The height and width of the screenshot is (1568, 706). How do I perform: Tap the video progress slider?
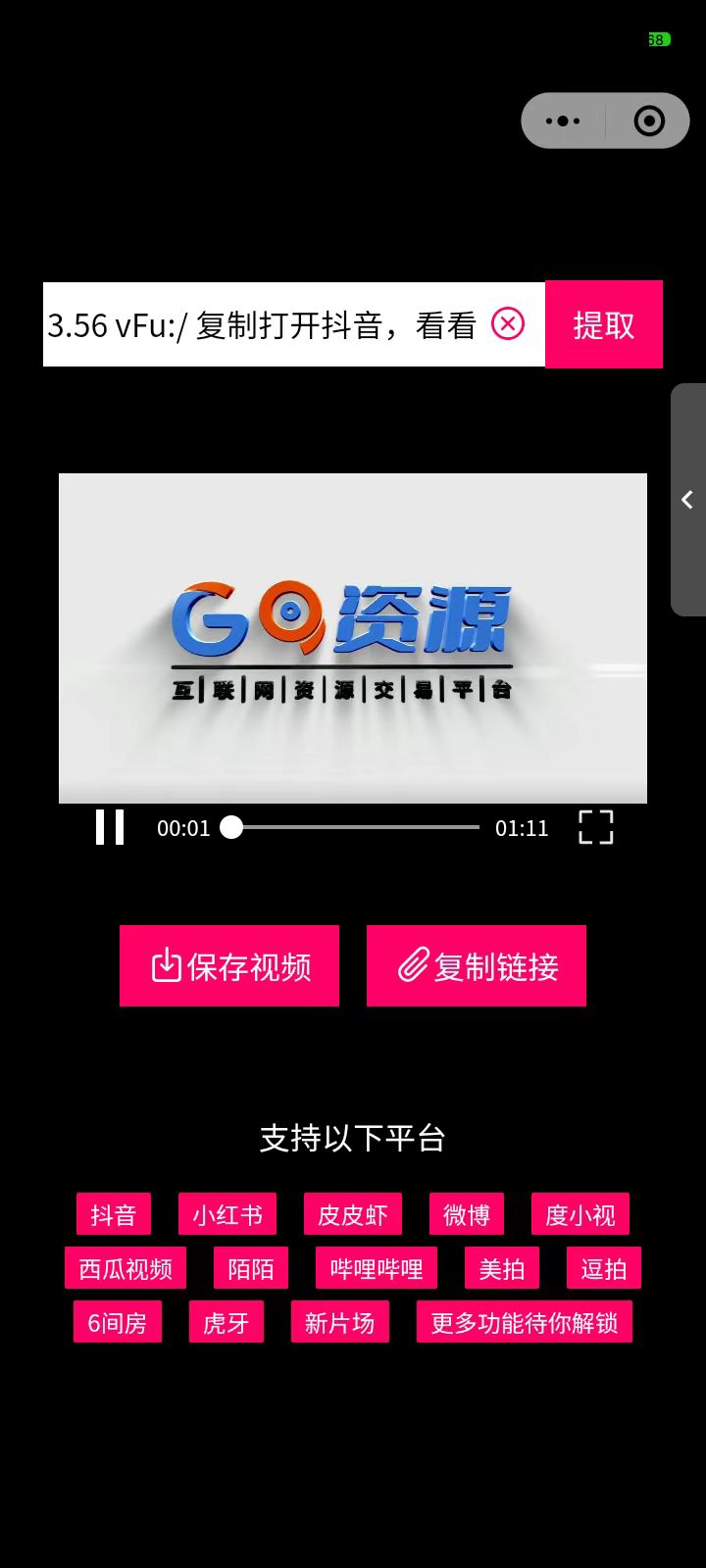pos(354,827)
